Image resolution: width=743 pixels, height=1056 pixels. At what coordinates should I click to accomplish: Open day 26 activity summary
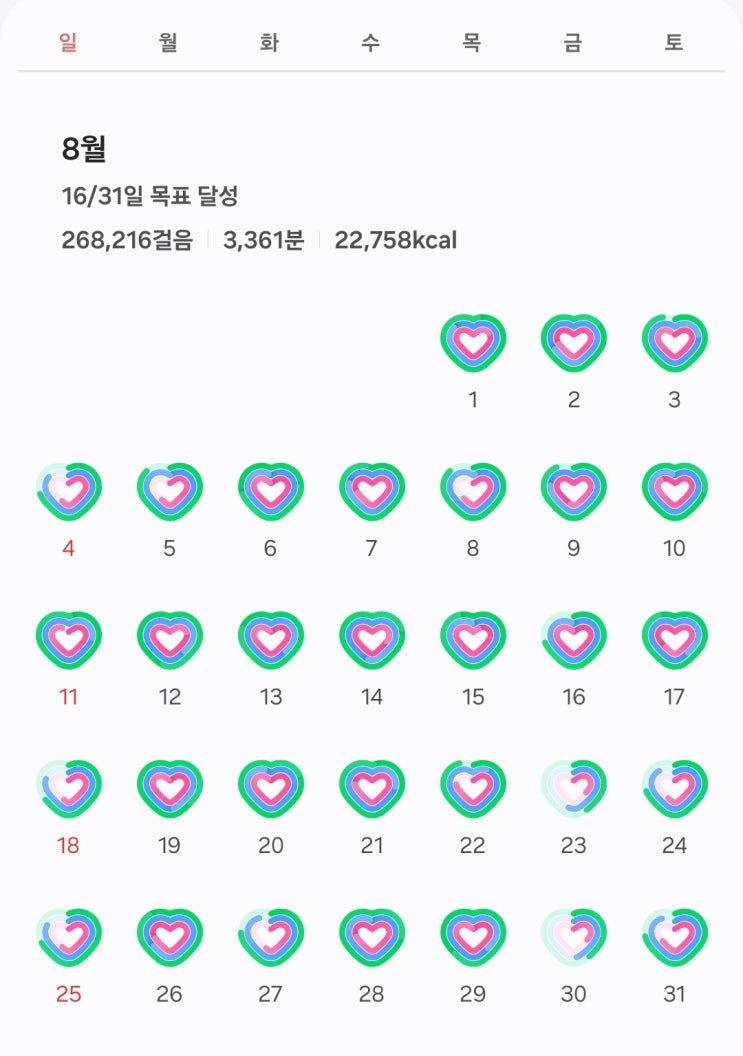tap(170, 937)
